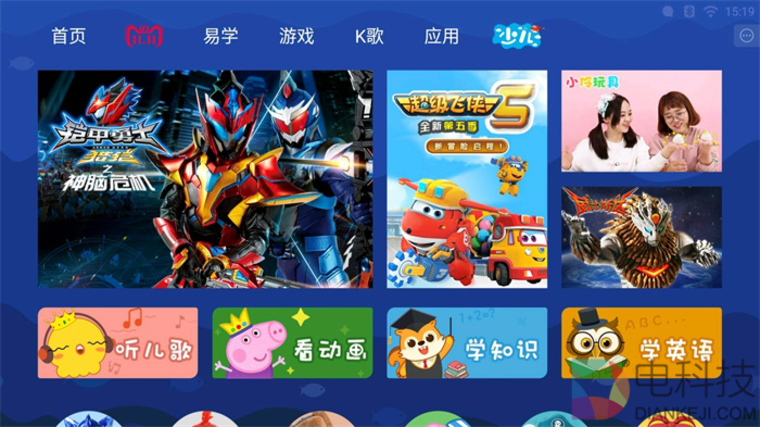
Task: Switch to the 易学 tab
Action: (220, 36)
